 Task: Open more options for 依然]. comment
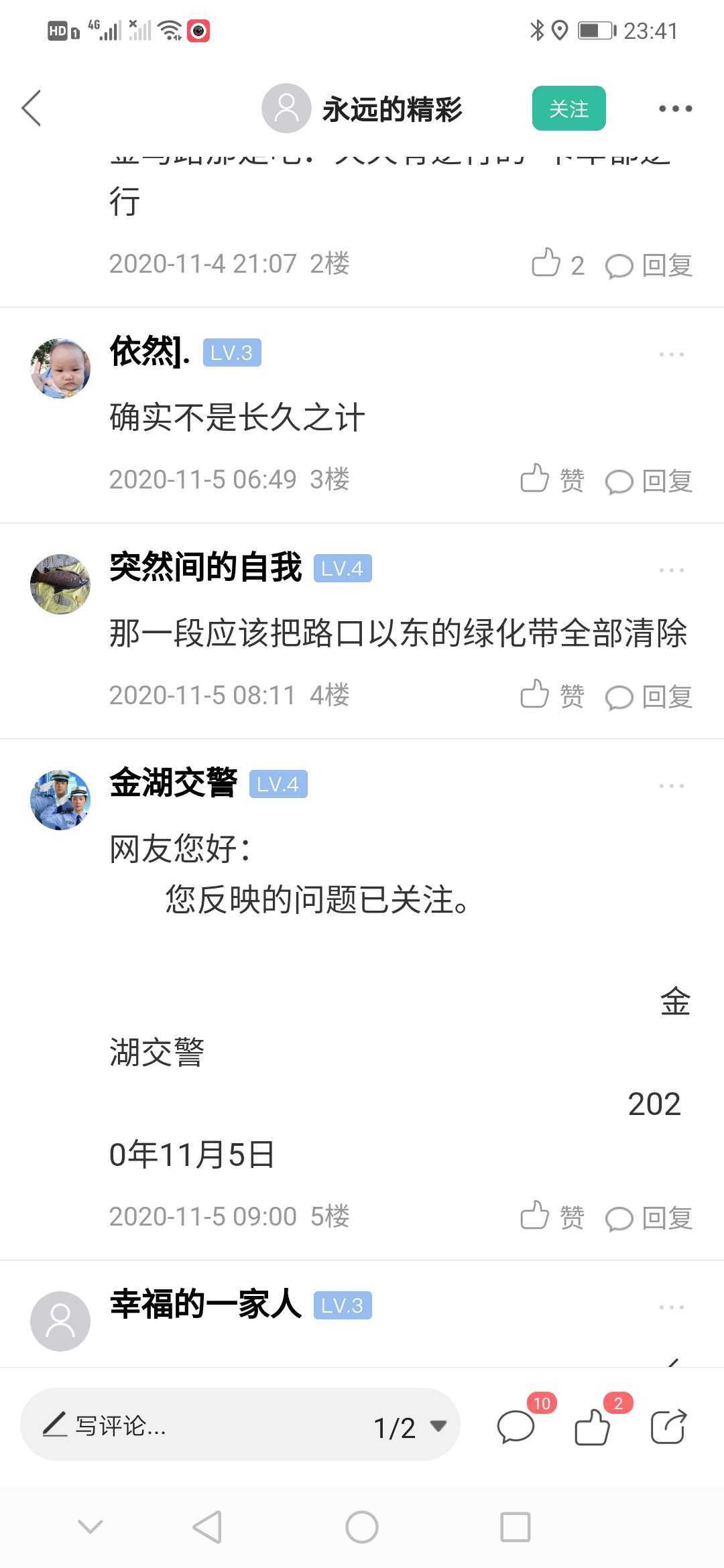coord(671,354)
